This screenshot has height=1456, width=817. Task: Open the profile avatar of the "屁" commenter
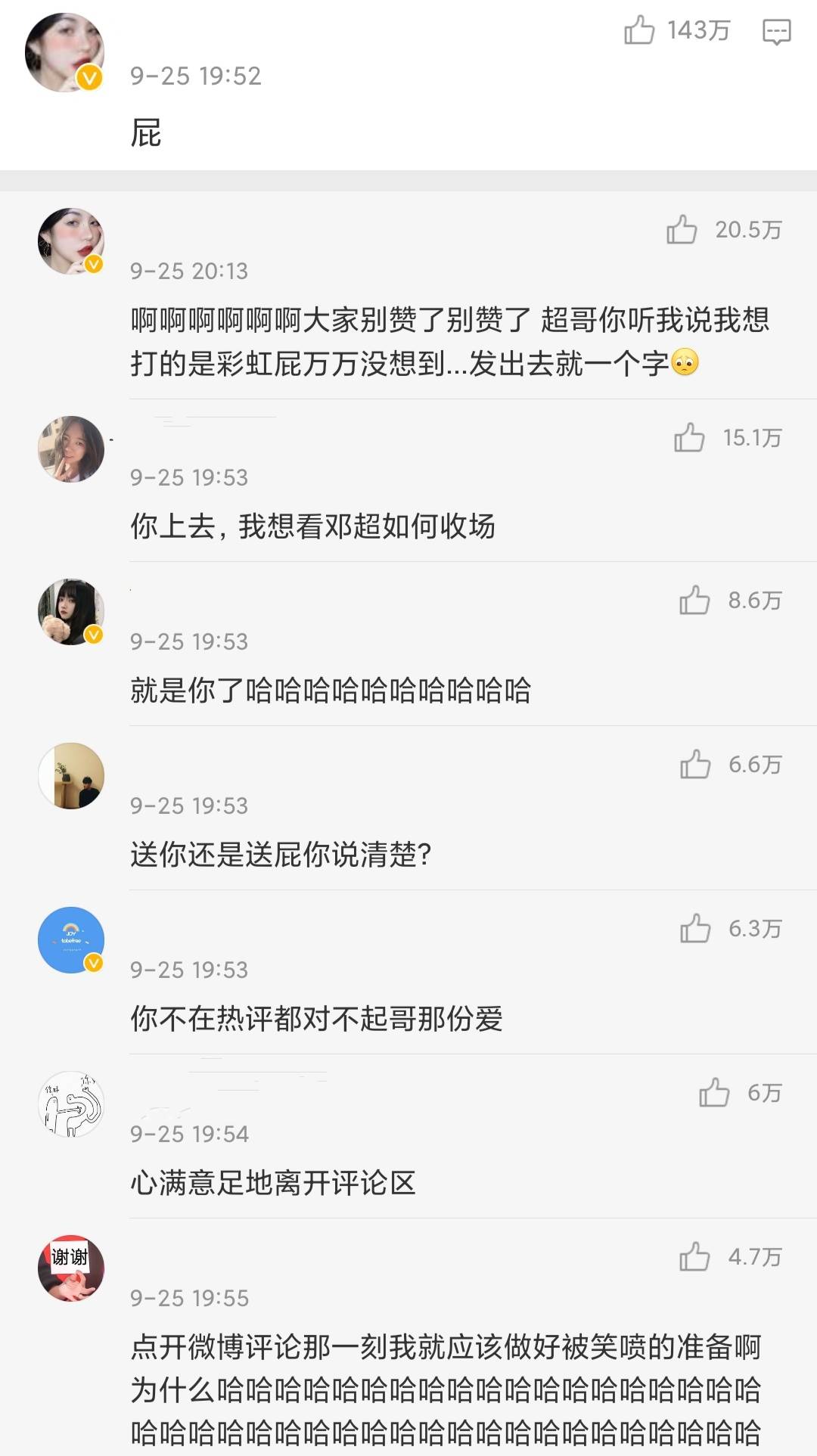coord(64,53)
